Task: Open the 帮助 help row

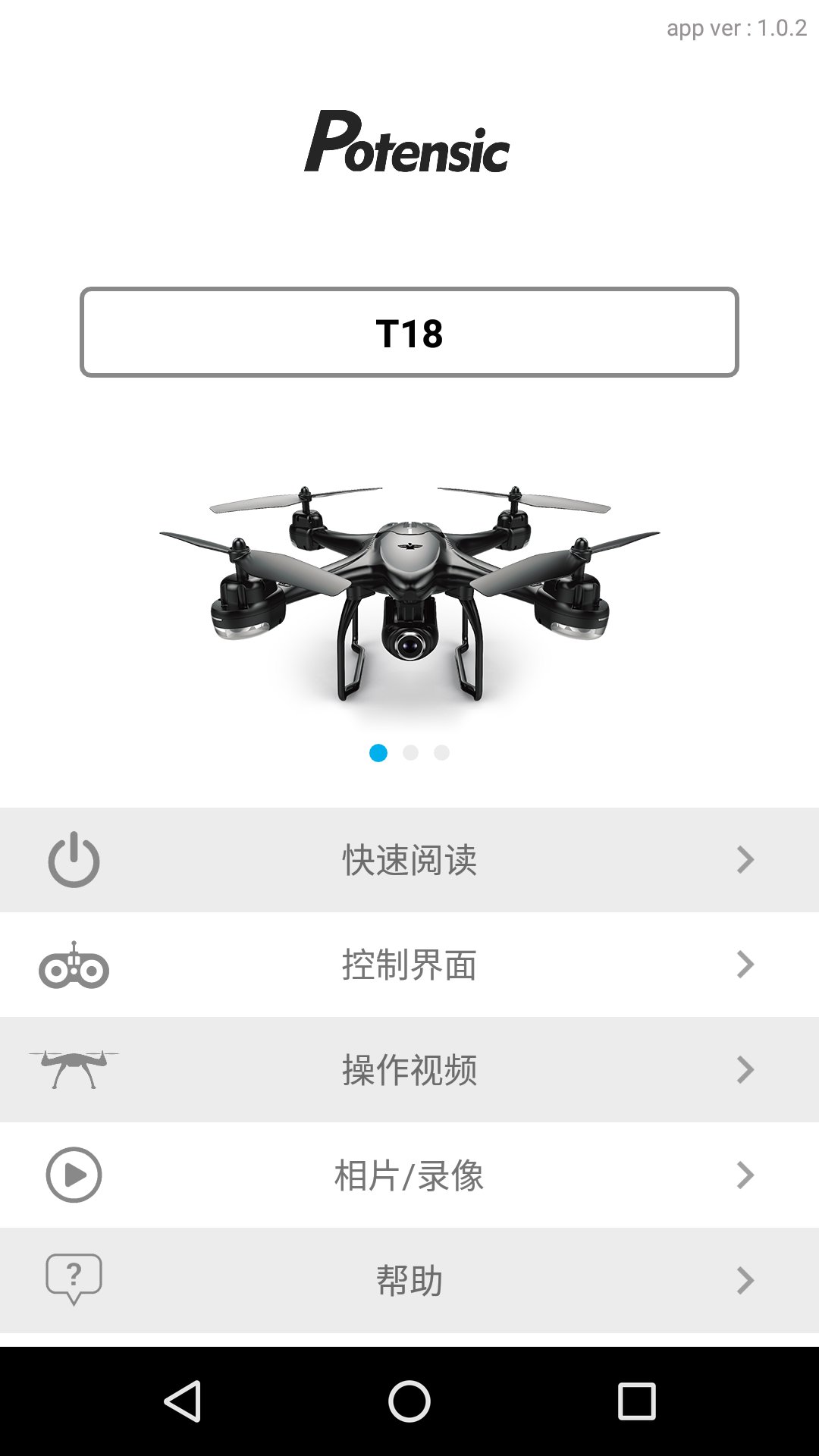Action: (x=409, y=1281)
